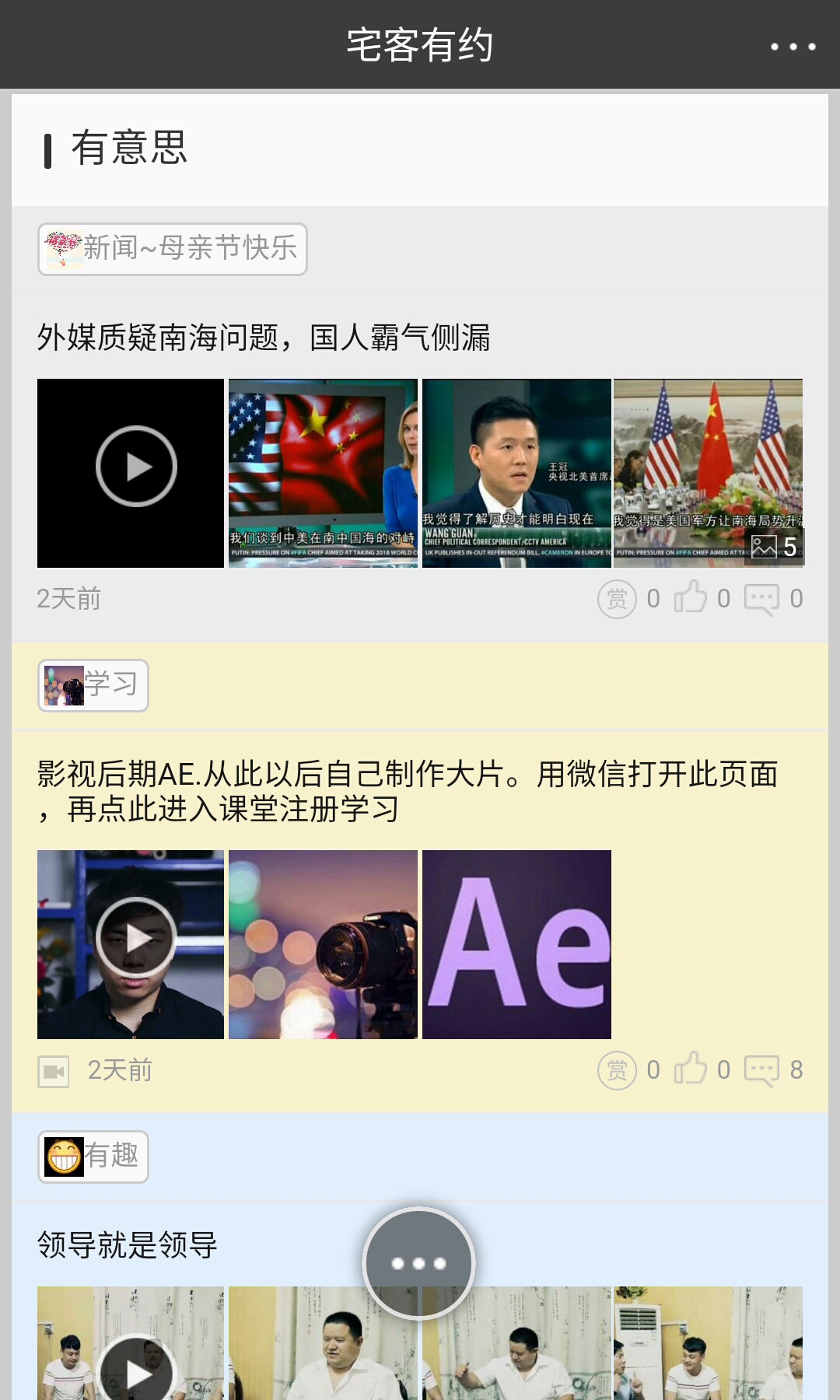
Task: Open the camera photo thumbnail
Action: pyautogui.click(x=323, y=944)
